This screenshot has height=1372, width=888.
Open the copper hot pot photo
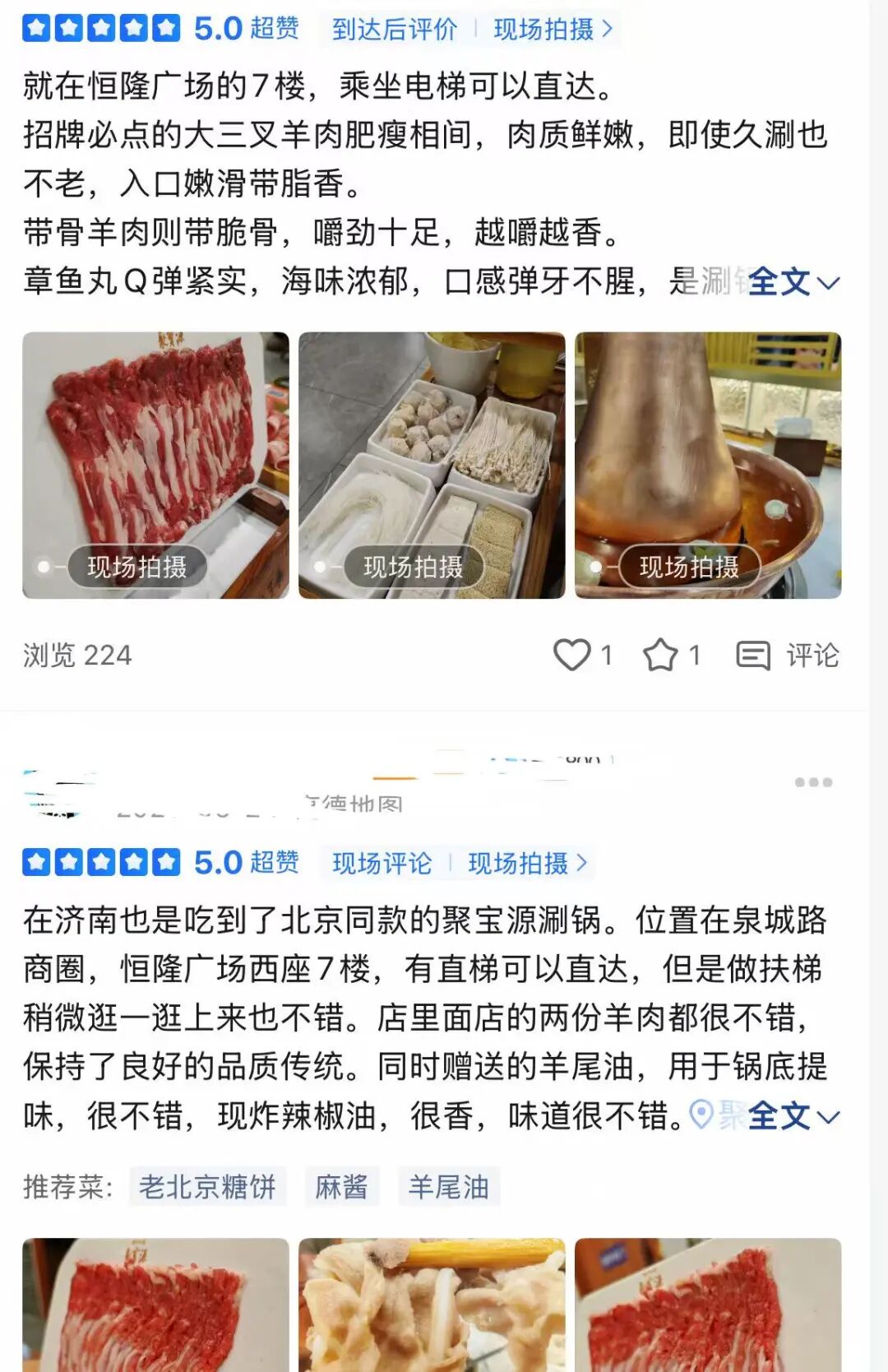pos(708,465)
